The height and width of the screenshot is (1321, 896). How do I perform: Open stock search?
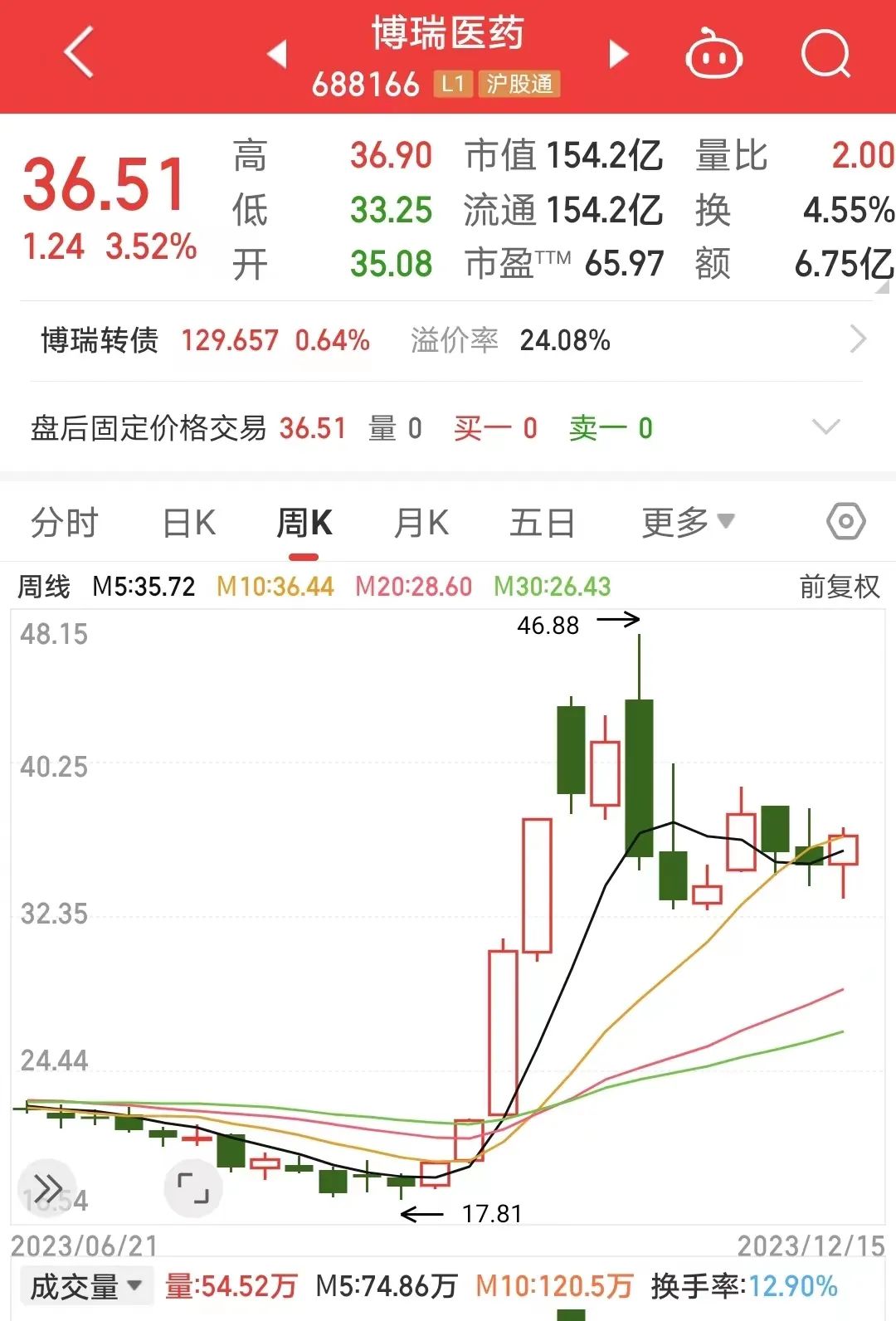click(x=825, y=54)
